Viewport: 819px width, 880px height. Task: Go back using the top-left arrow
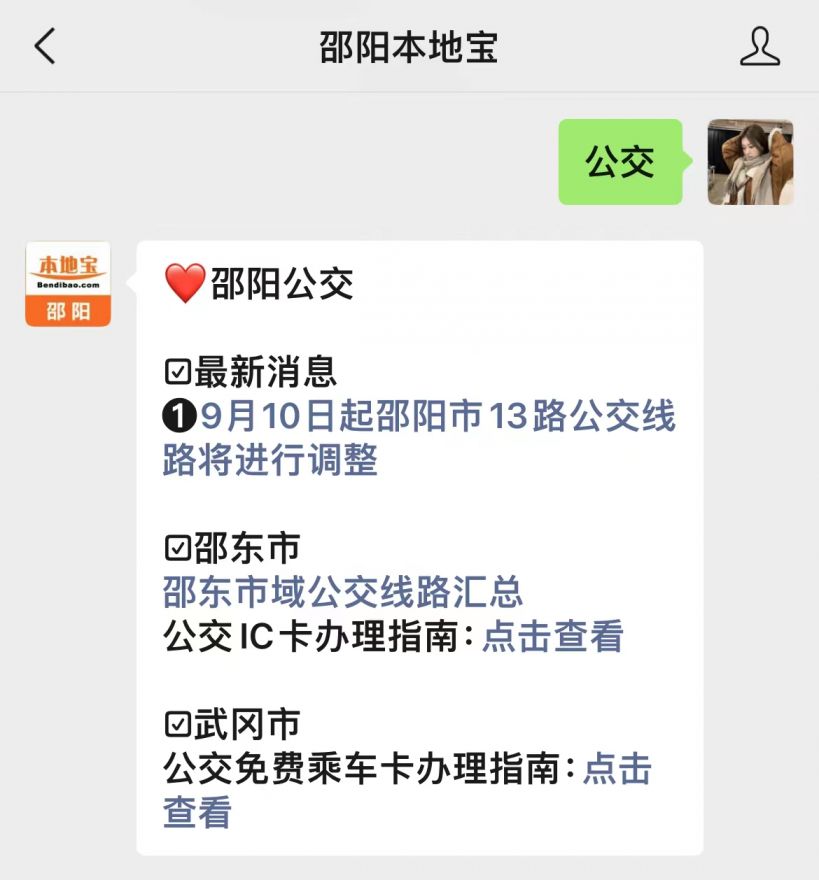point(45,47)
